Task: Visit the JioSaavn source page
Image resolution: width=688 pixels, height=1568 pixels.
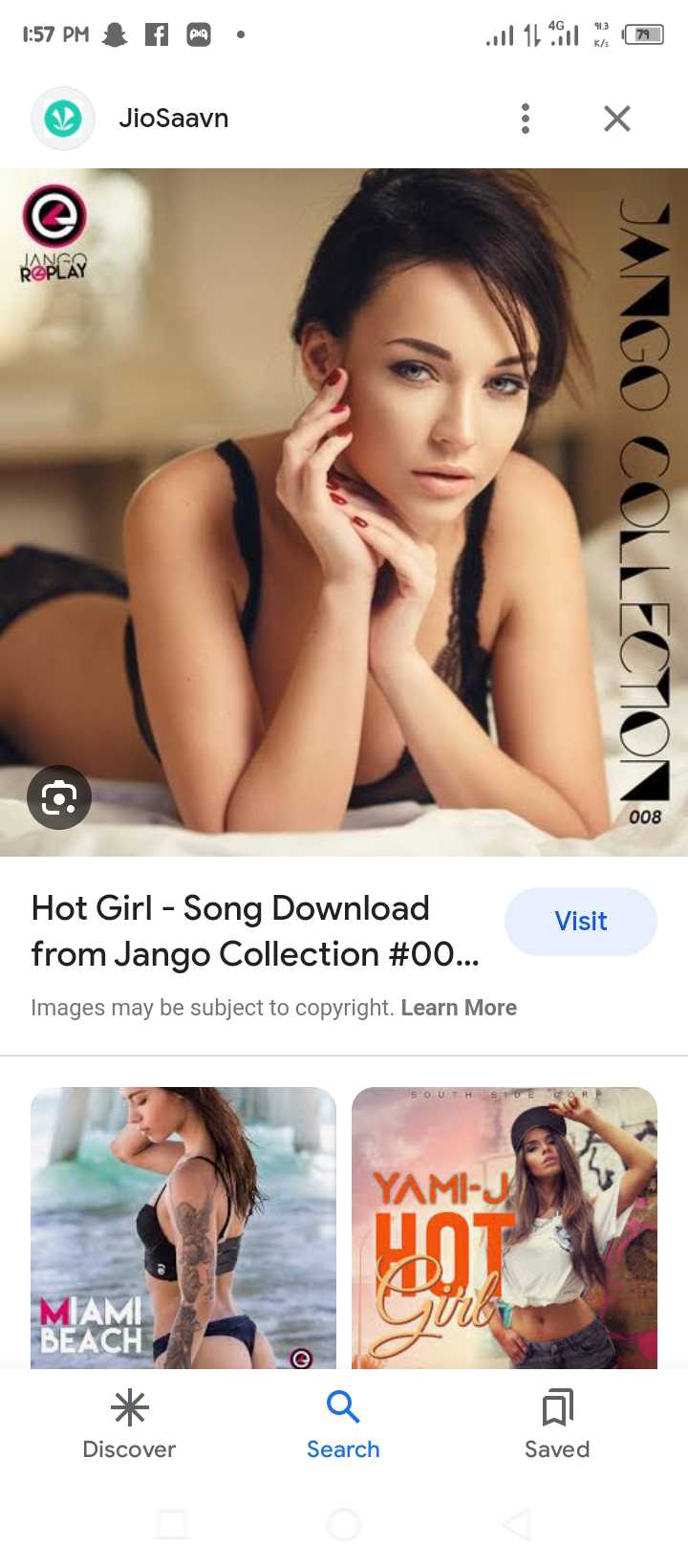Action: [580, 921]
